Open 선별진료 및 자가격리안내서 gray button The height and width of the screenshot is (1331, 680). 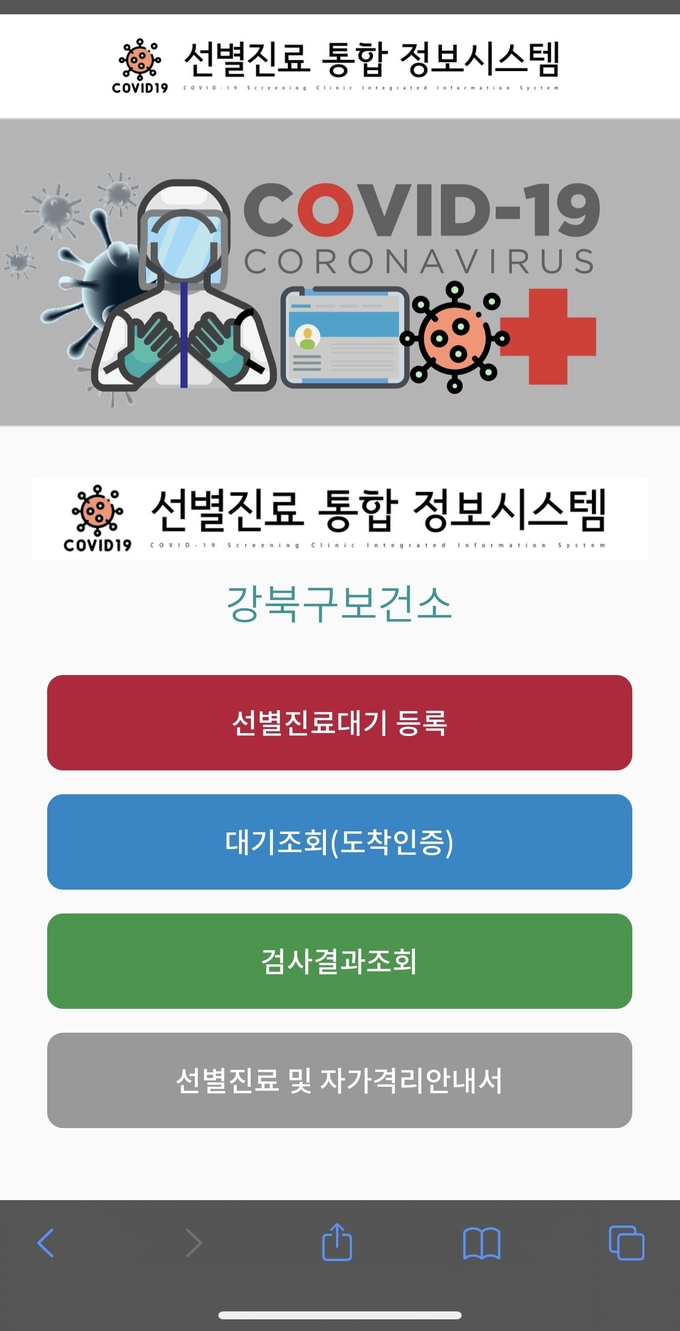tap(339, 1080)
